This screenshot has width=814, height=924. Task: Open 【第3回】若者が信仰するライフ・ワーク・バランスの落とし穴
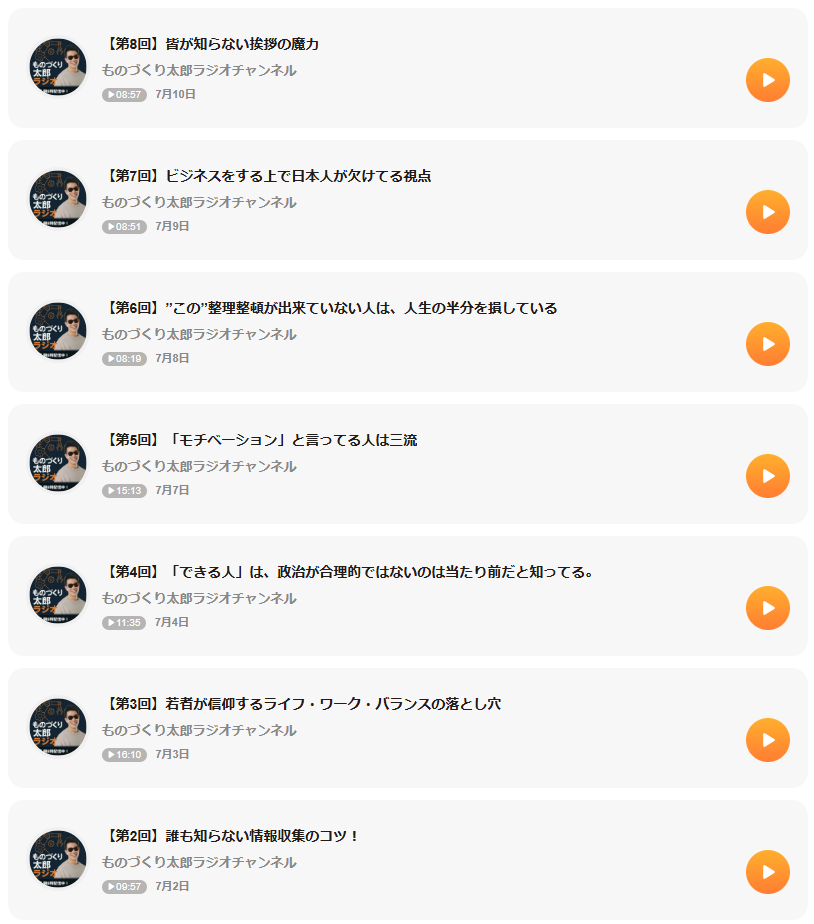tap(302, 705)
